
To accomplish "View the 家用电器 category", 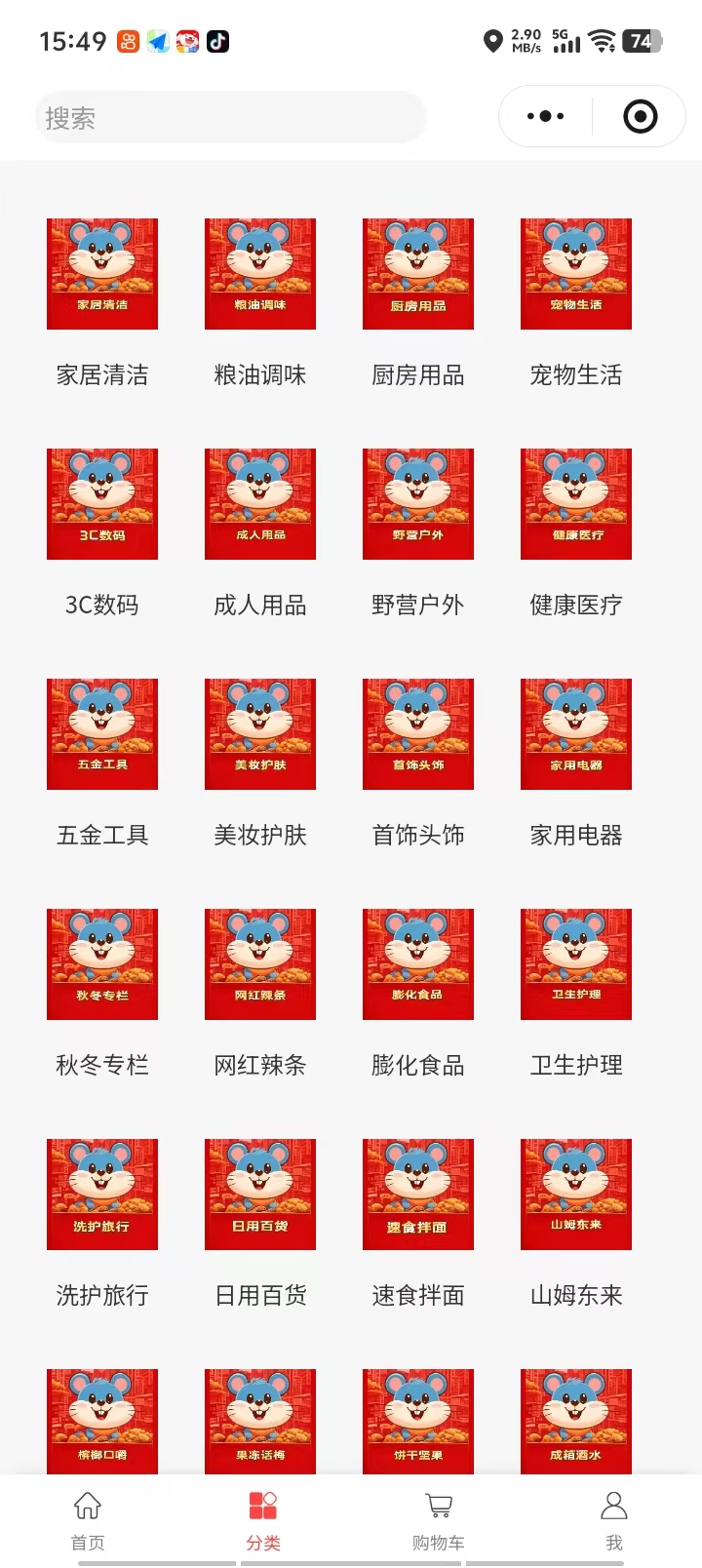I will click(576, 734).
